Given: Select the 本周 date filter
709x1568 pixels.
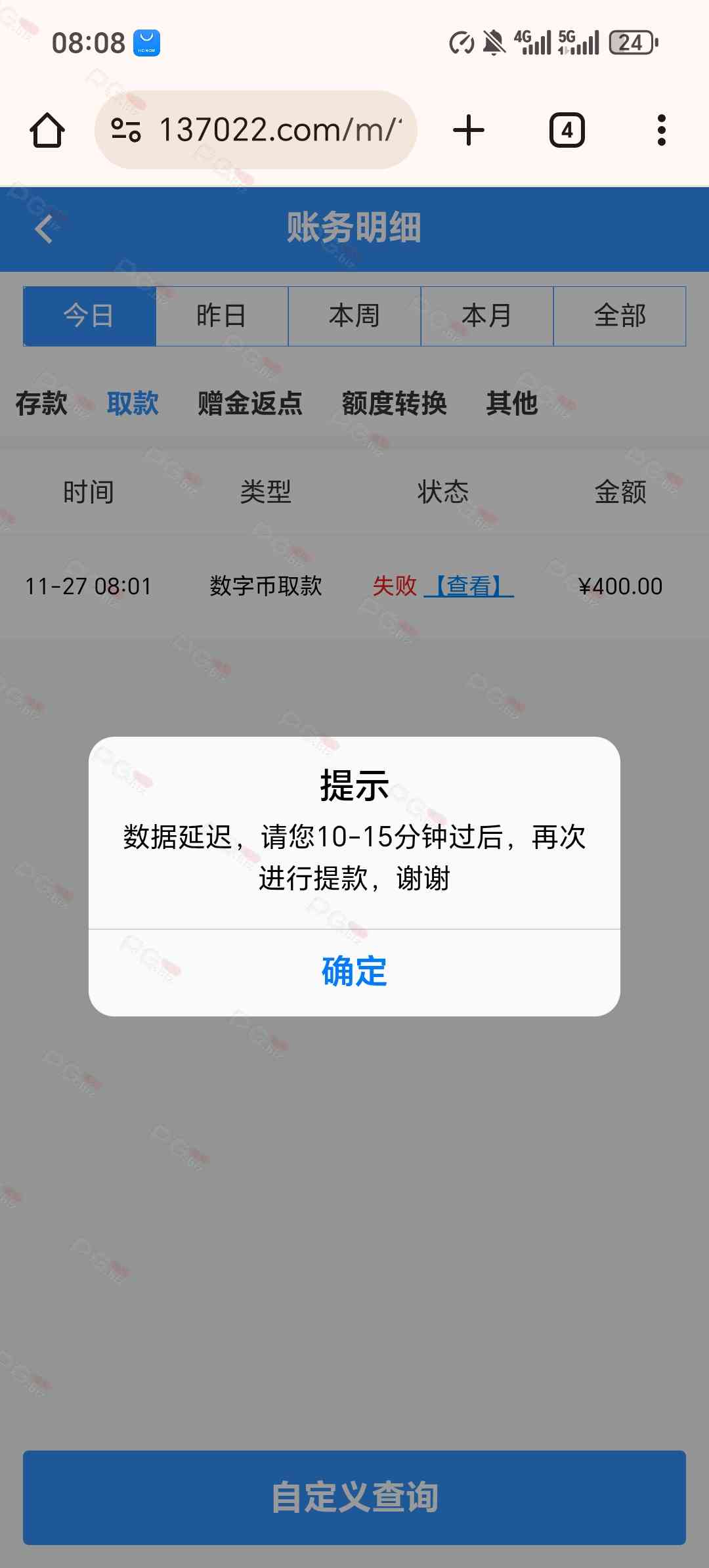Looking at the screenshot, I should 354,316.
